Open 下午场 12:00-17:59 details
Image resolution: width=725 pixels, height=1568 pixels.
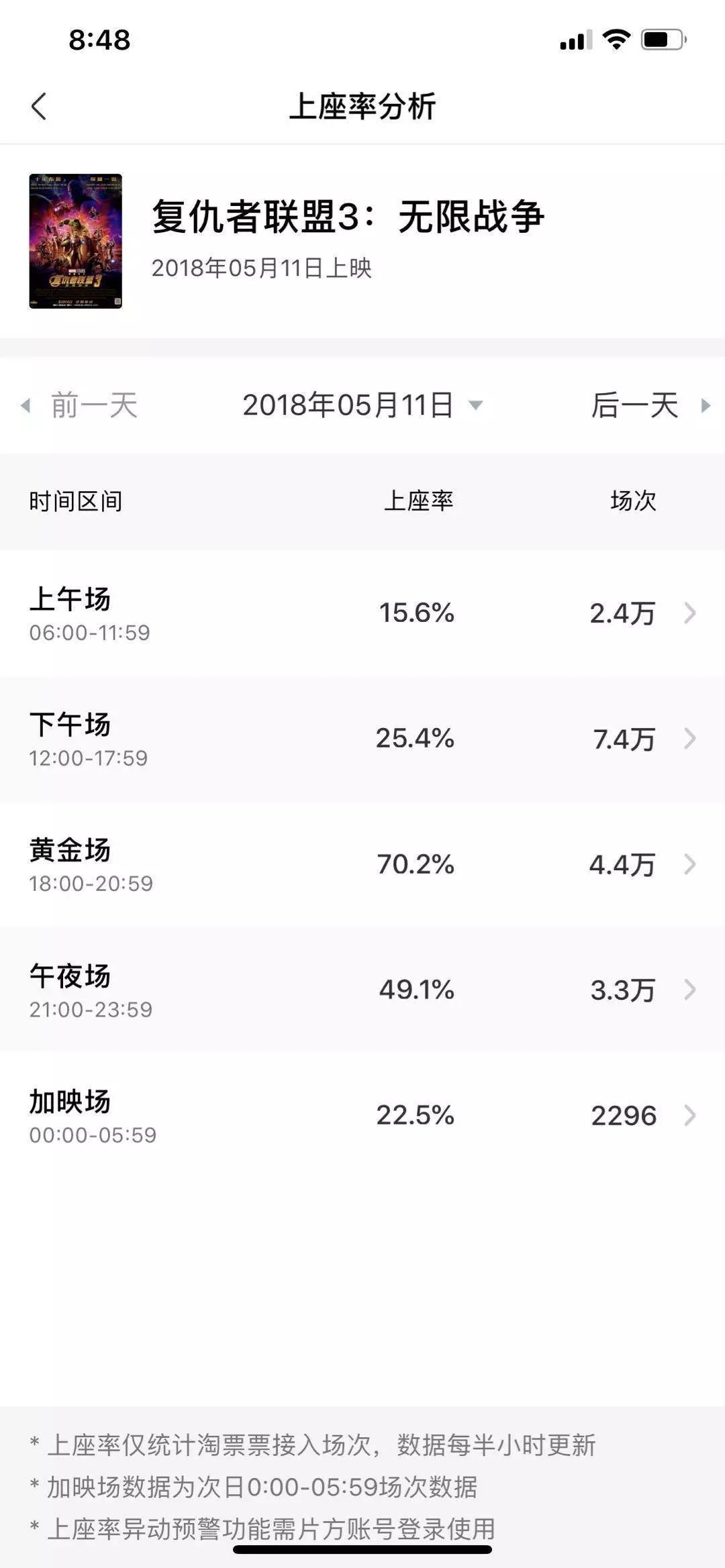tap(362, 738)
